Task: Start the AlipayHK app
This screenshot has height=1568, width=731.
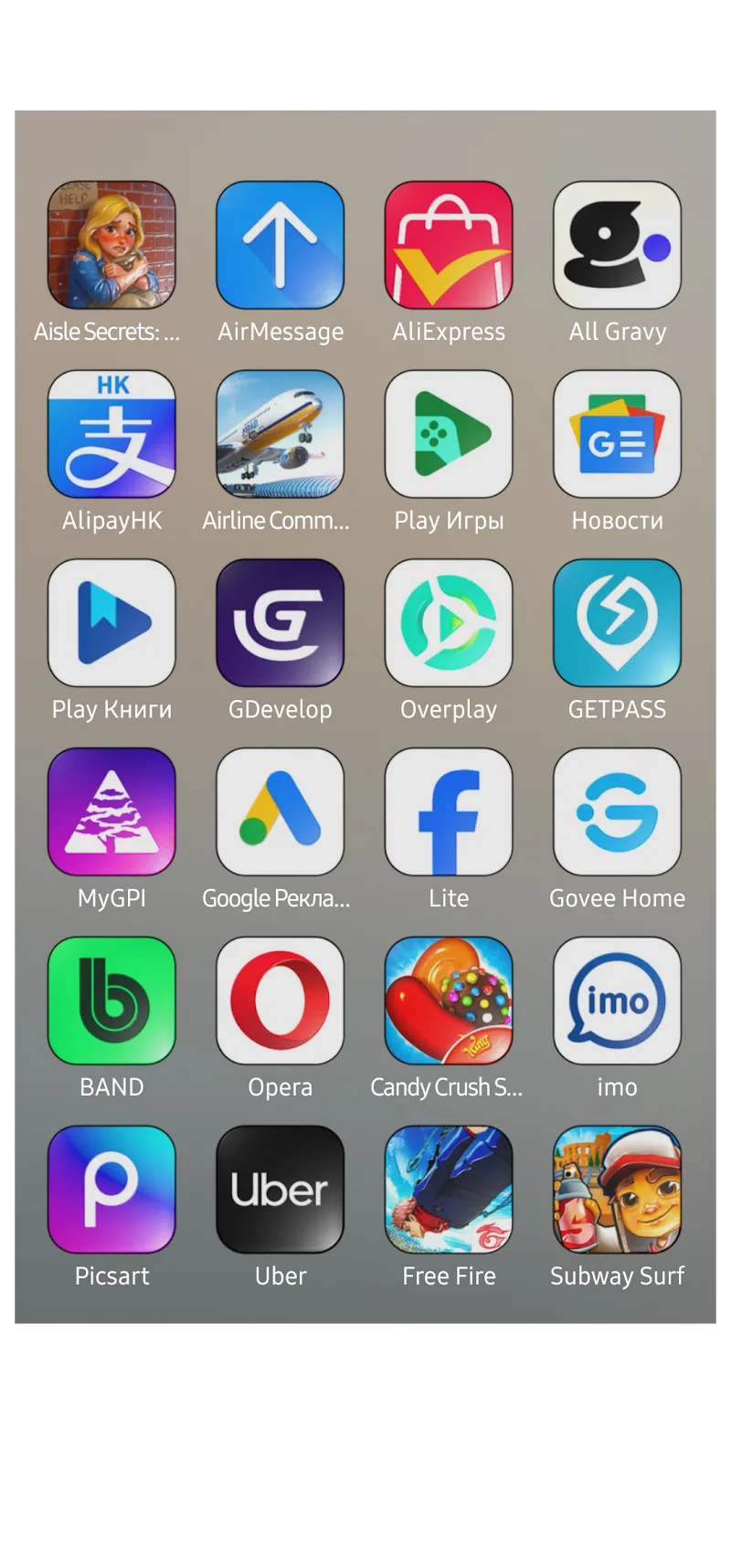Action: pos(111,433)
